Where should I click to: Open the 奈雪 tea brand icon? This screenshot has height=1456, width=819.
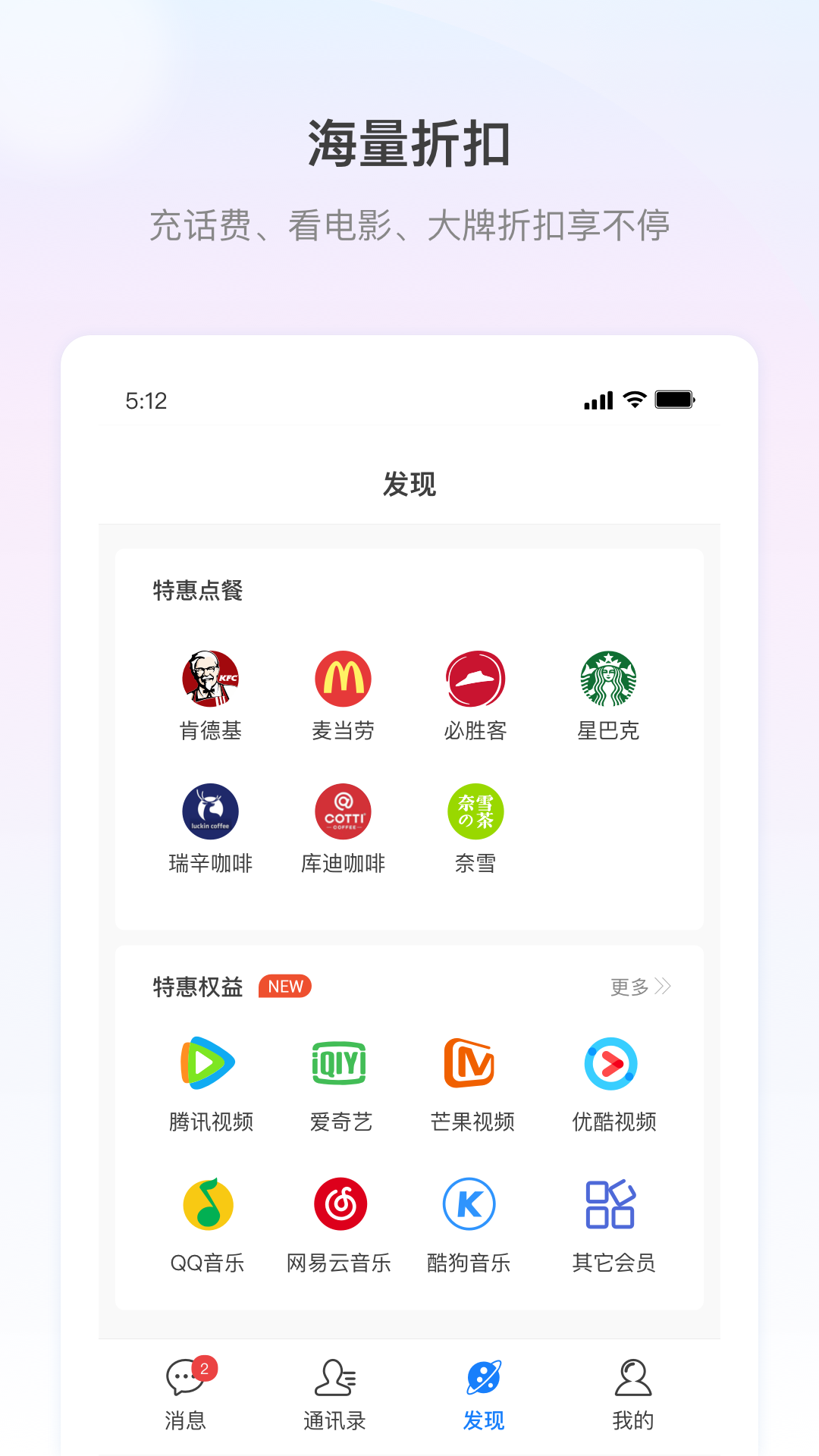(x=475, y=811)
